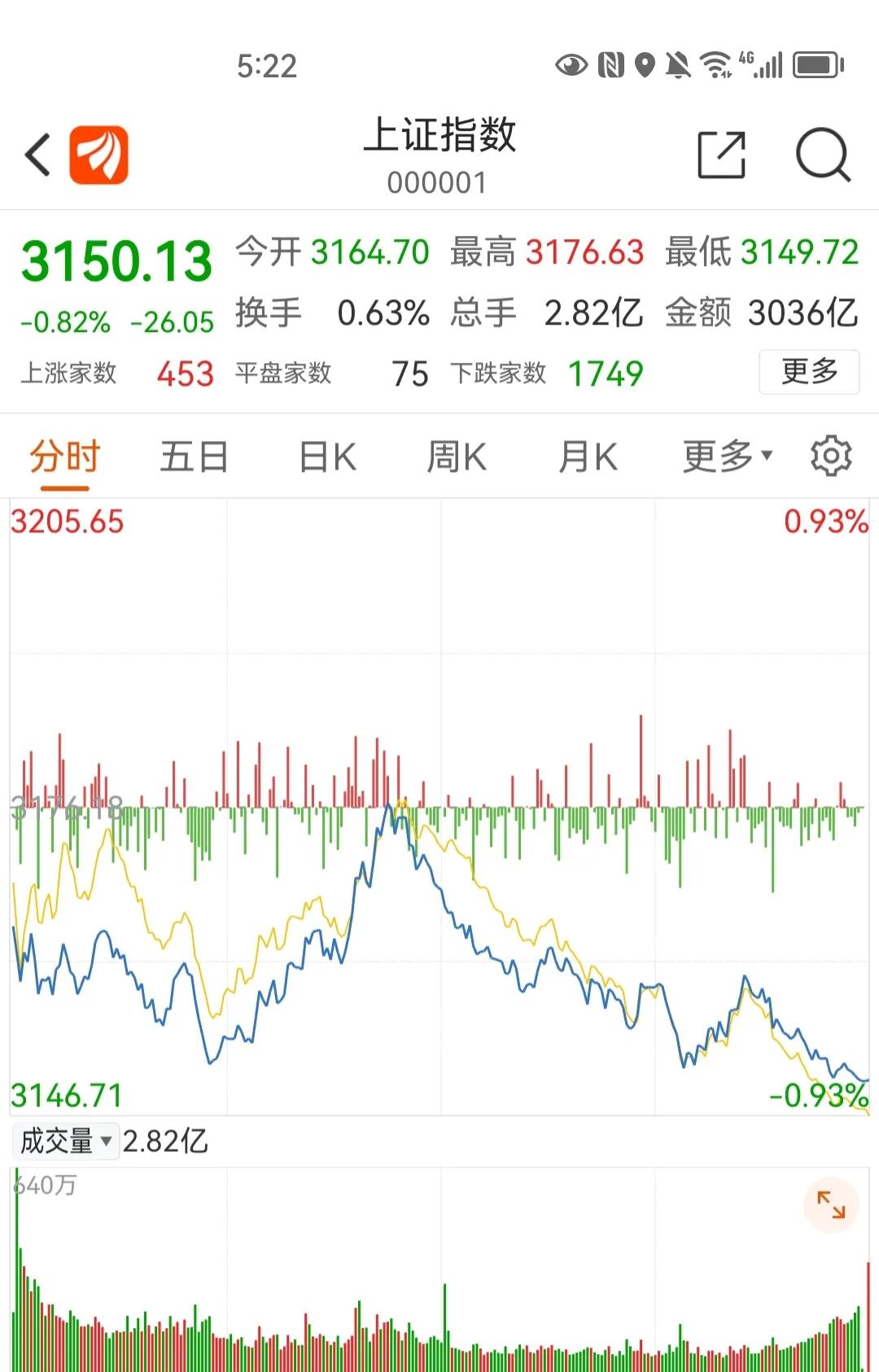Expand the 更多 chart period dropdown

[723, 457]
